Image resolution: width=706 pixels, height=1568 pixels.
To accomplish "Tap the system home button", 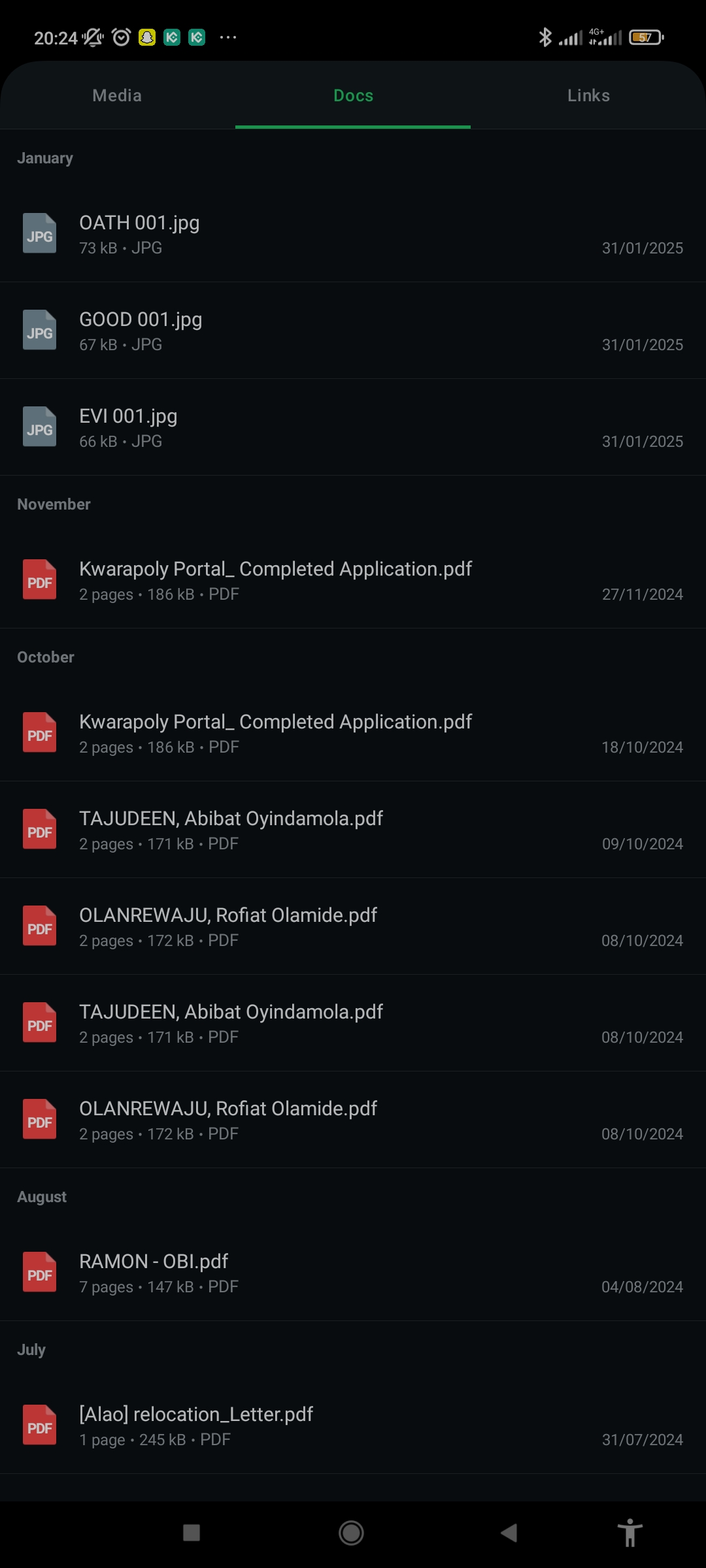I will pyautogui.click(x=351, y=1533).
